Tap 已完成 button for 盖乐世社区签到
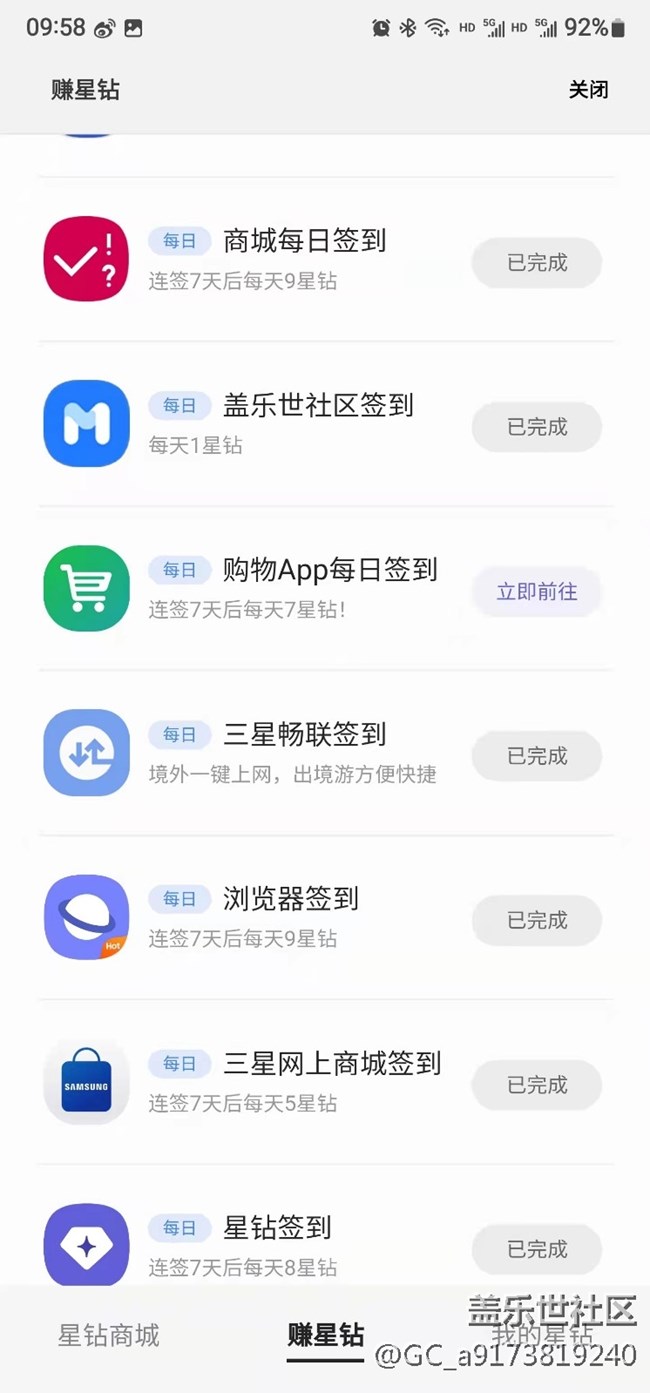 click(x=537, y=428)
